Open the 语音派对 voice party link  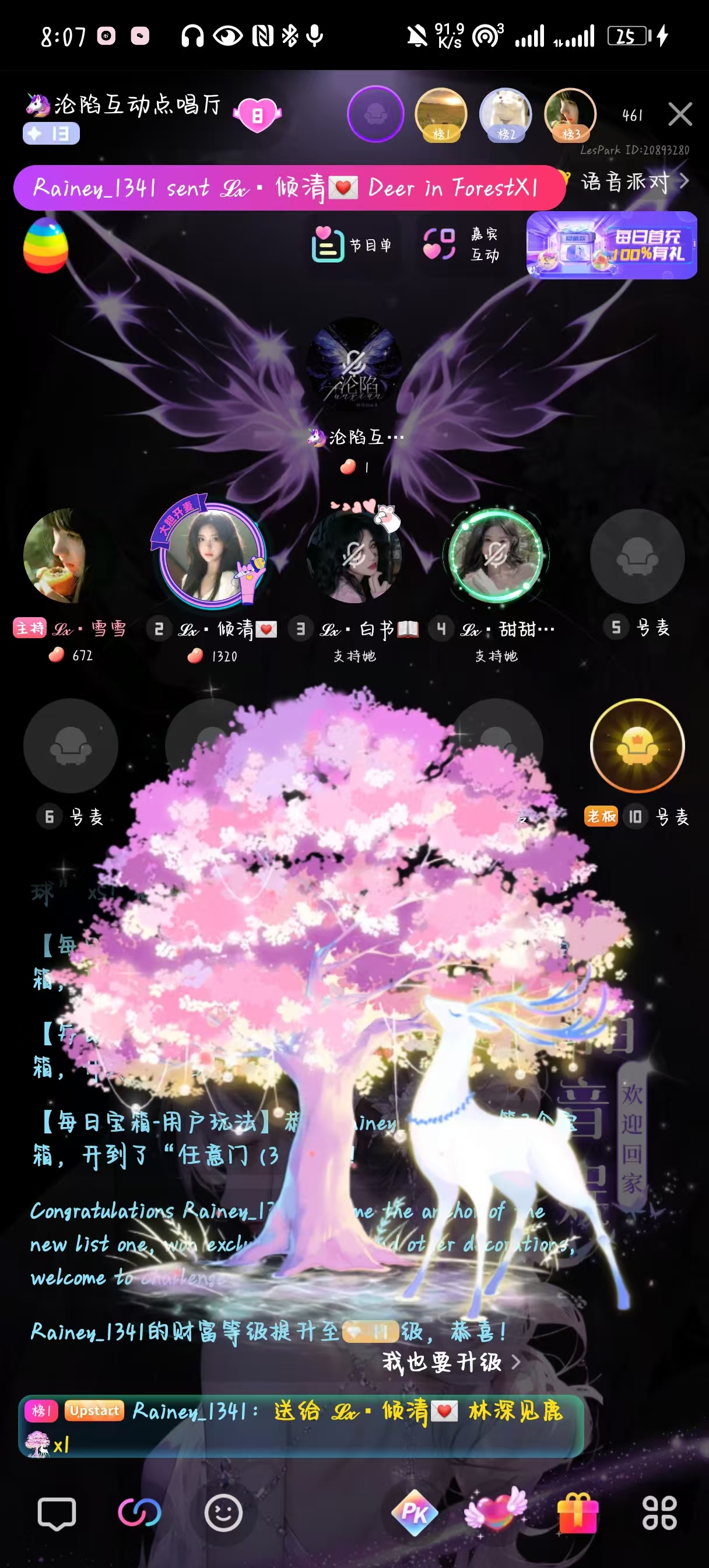(x=634, y=181)
